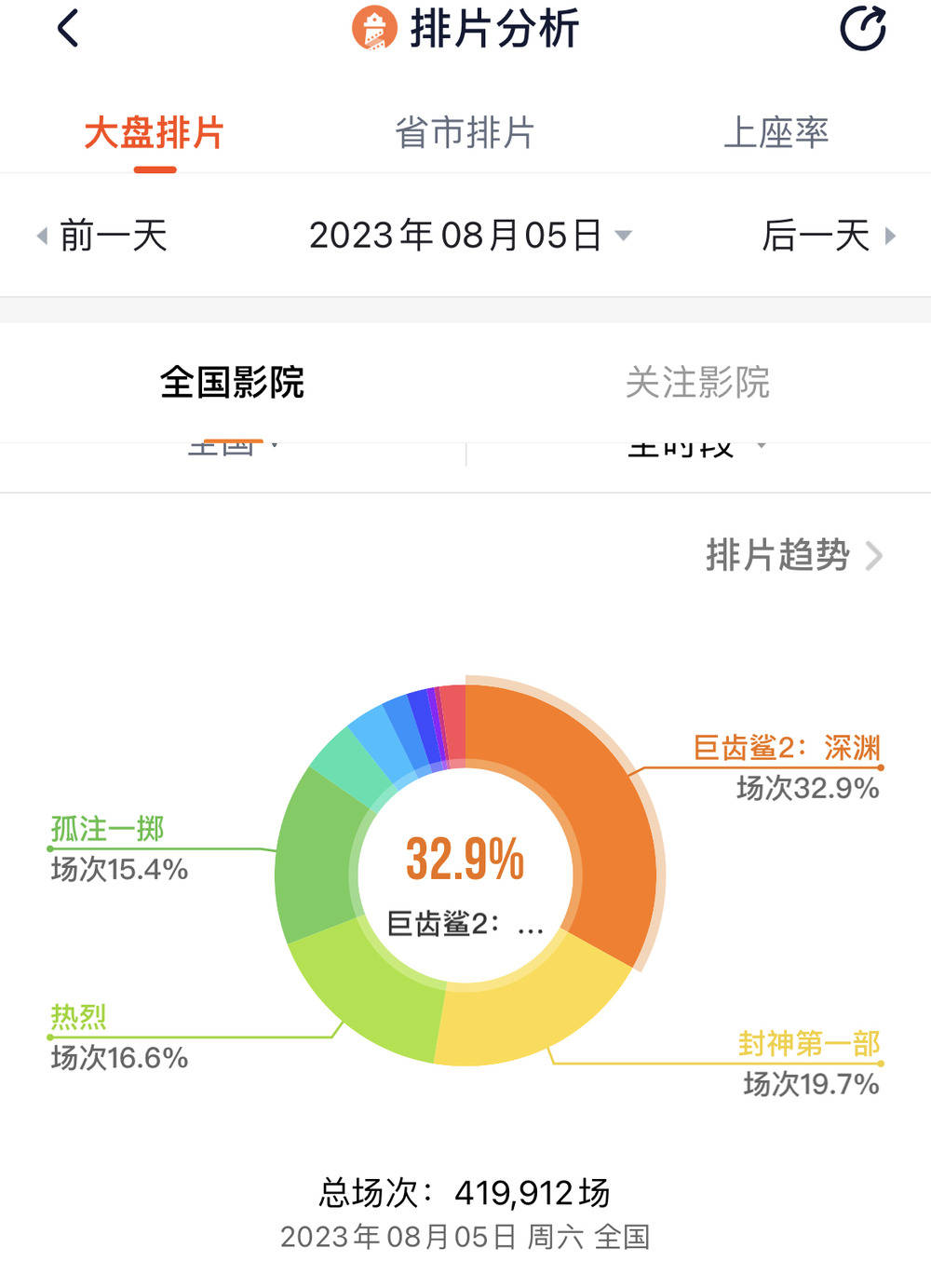Image resolution: width=931 pixels, height=1288 pixels.
Task: Go back from 排片分析 page
Action: coord(68,29)
